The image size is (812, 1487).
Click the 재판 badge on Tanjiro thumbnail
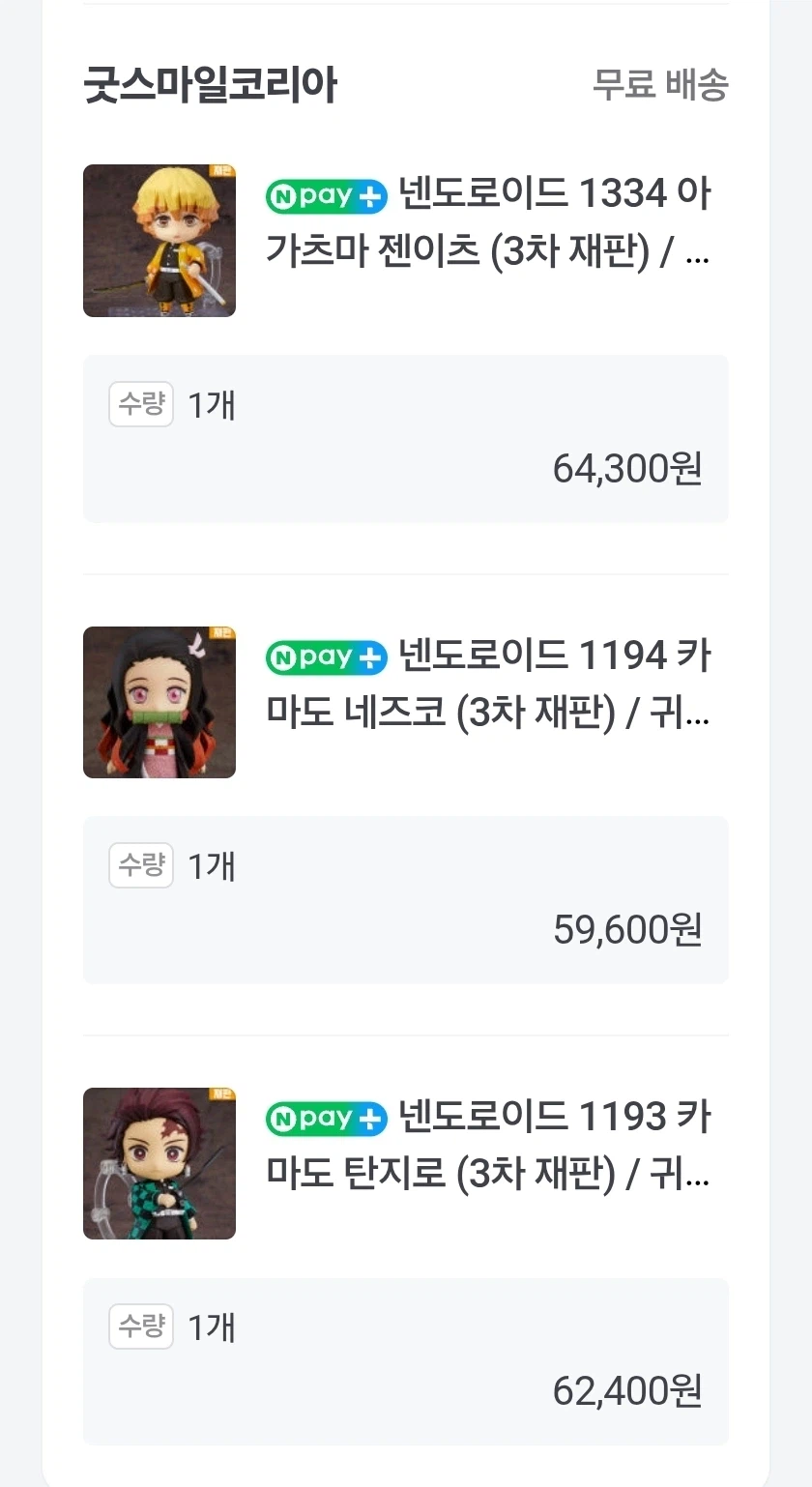221,1096
